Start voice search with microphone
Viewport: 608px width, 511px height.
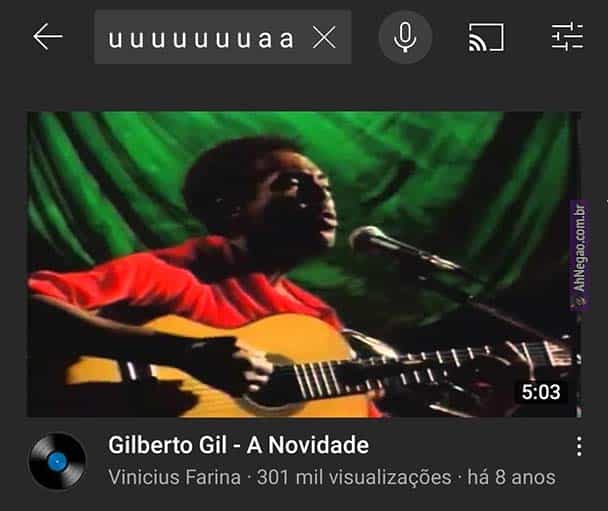tap(405, 38)
